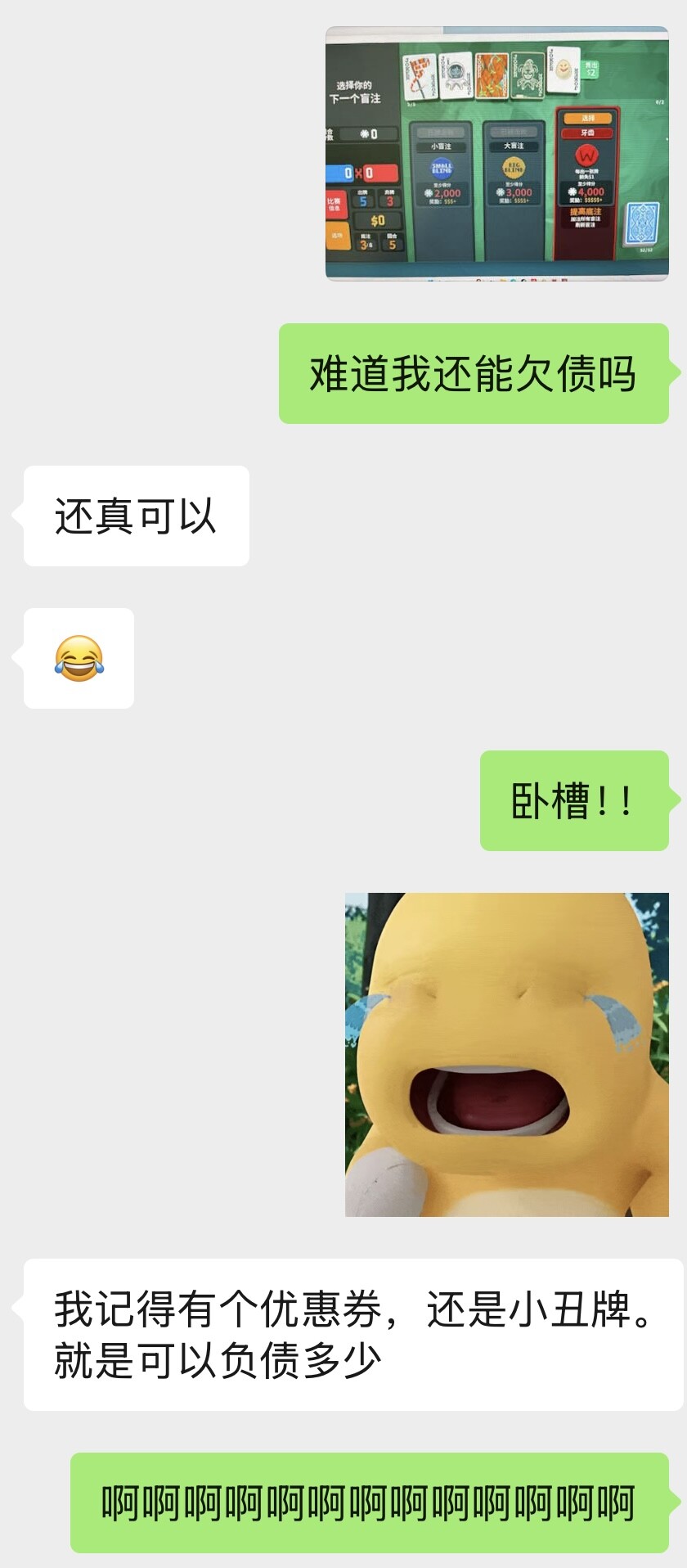Open the shared game screenshot image
Screen dimensions: 687x1568
click(x=497, y=154)
